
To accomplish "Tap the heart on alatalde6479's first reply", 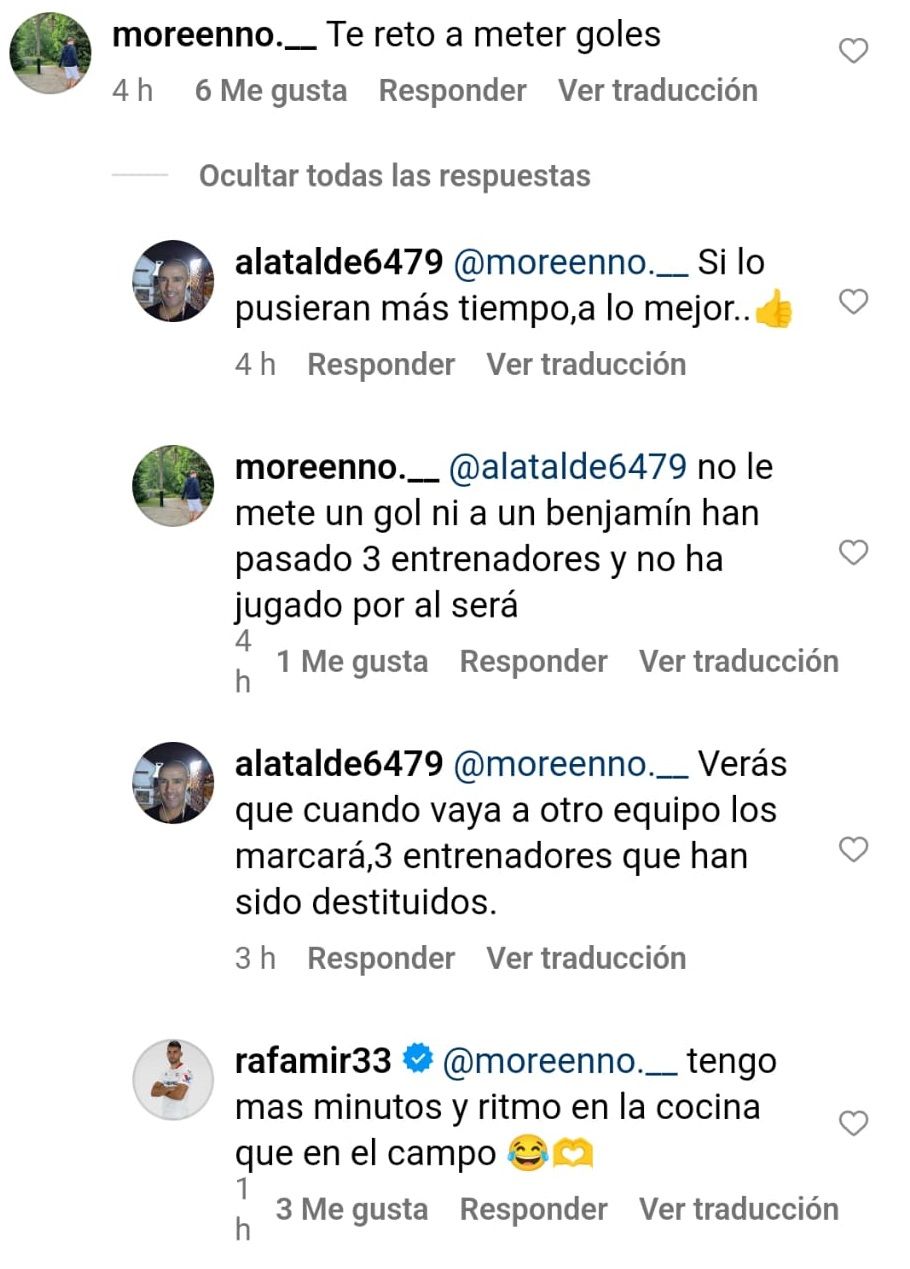I will point(852,300).
